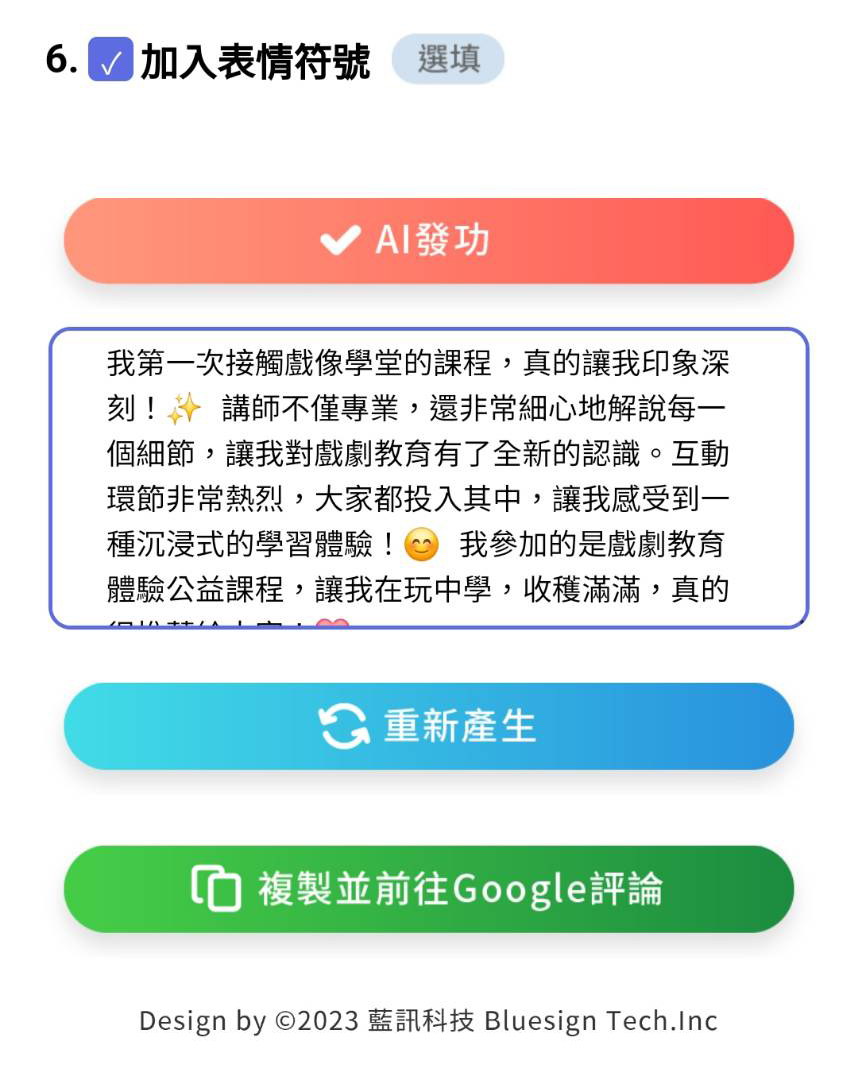The image size is (858, 1082).
Task: Copy and go to Google評論
Action: (429, 889)
